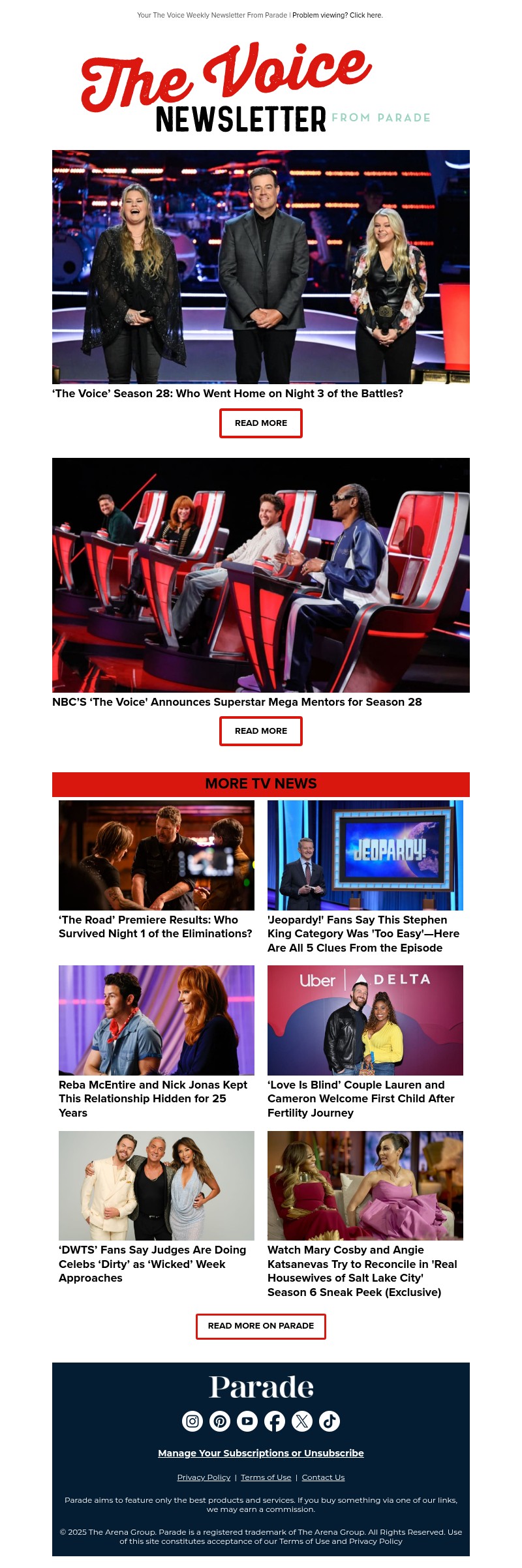Open Parade's YouTube channel

(x=247, y=1421)
